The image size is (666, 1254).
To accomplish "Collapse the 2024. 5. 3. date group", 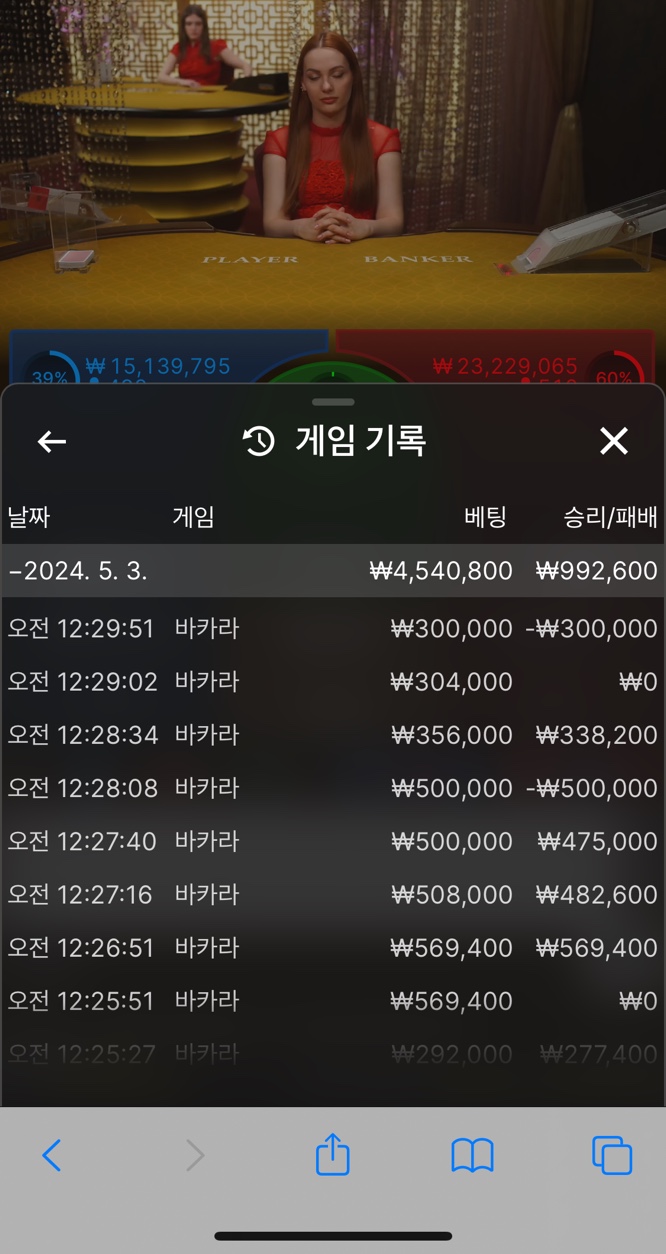I will pyautogui.click(x=333, y=571).
